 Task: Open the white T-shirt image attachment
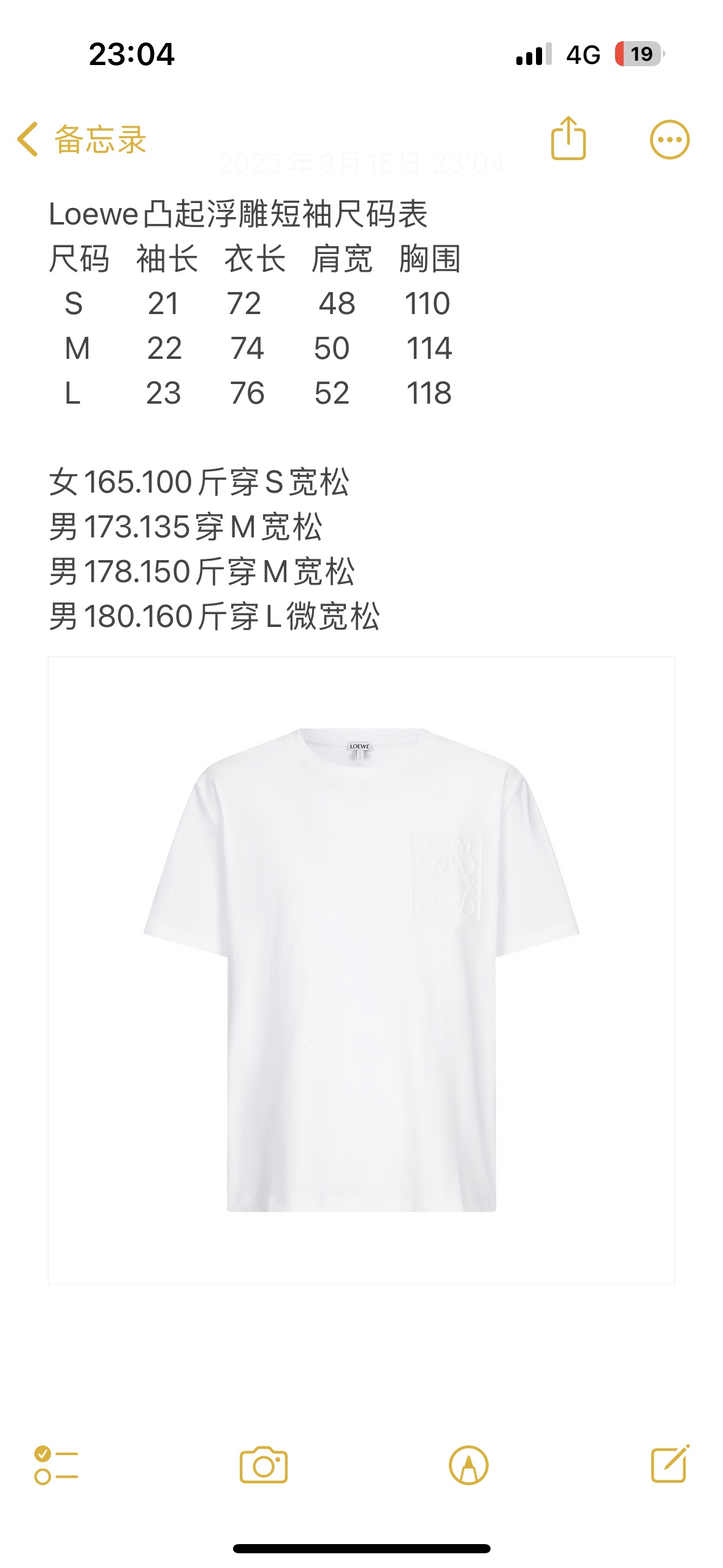(x=361, y=969)
